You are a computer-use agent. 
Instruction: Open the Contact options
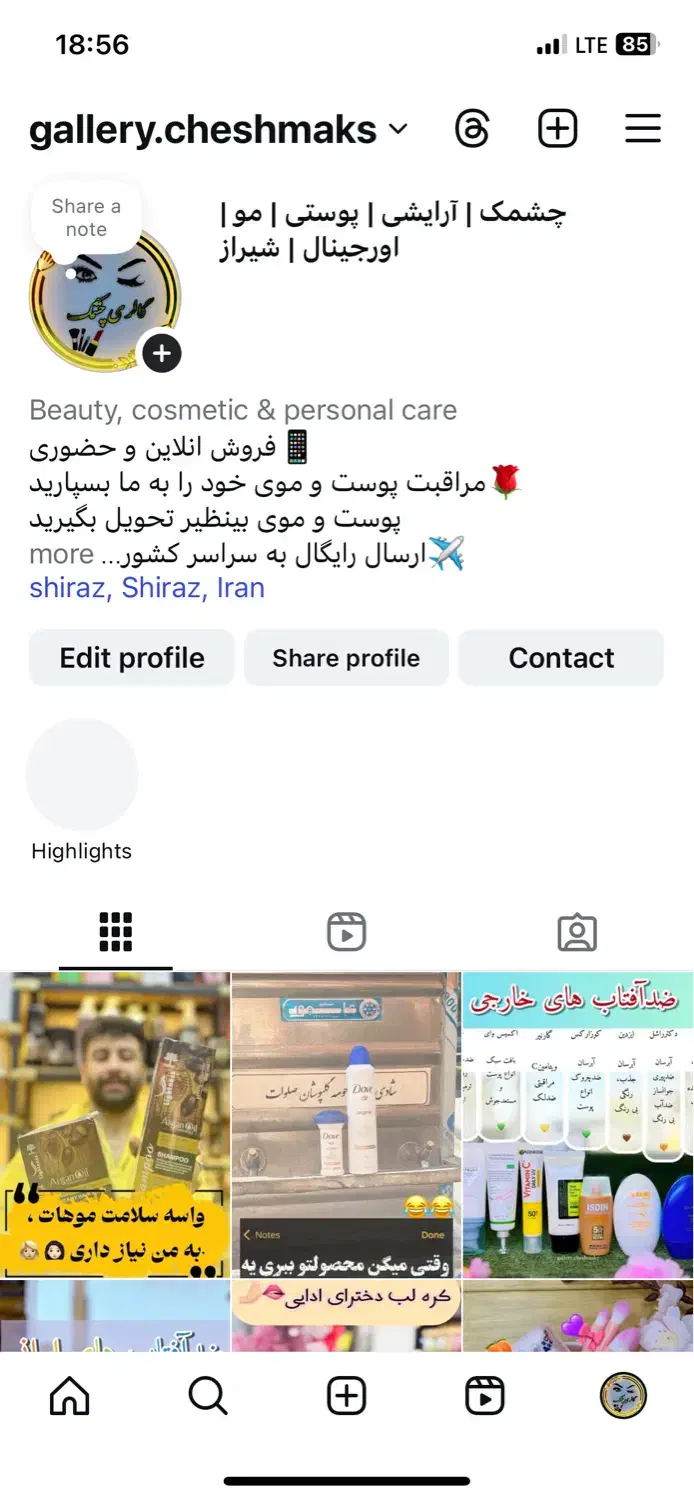click(561, 658)
